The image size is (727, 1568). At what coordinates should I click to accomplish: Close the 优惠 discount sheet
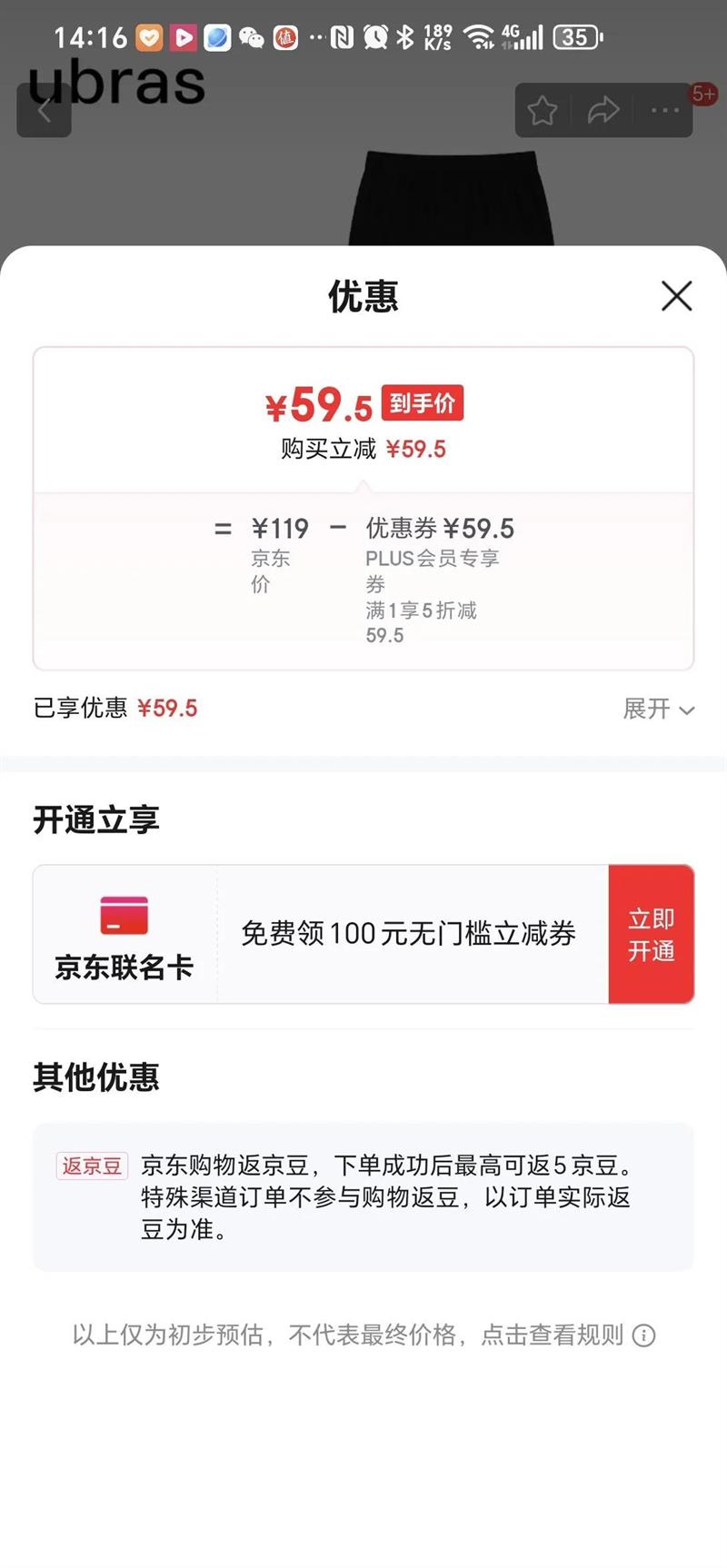click(x=676, y=296)
